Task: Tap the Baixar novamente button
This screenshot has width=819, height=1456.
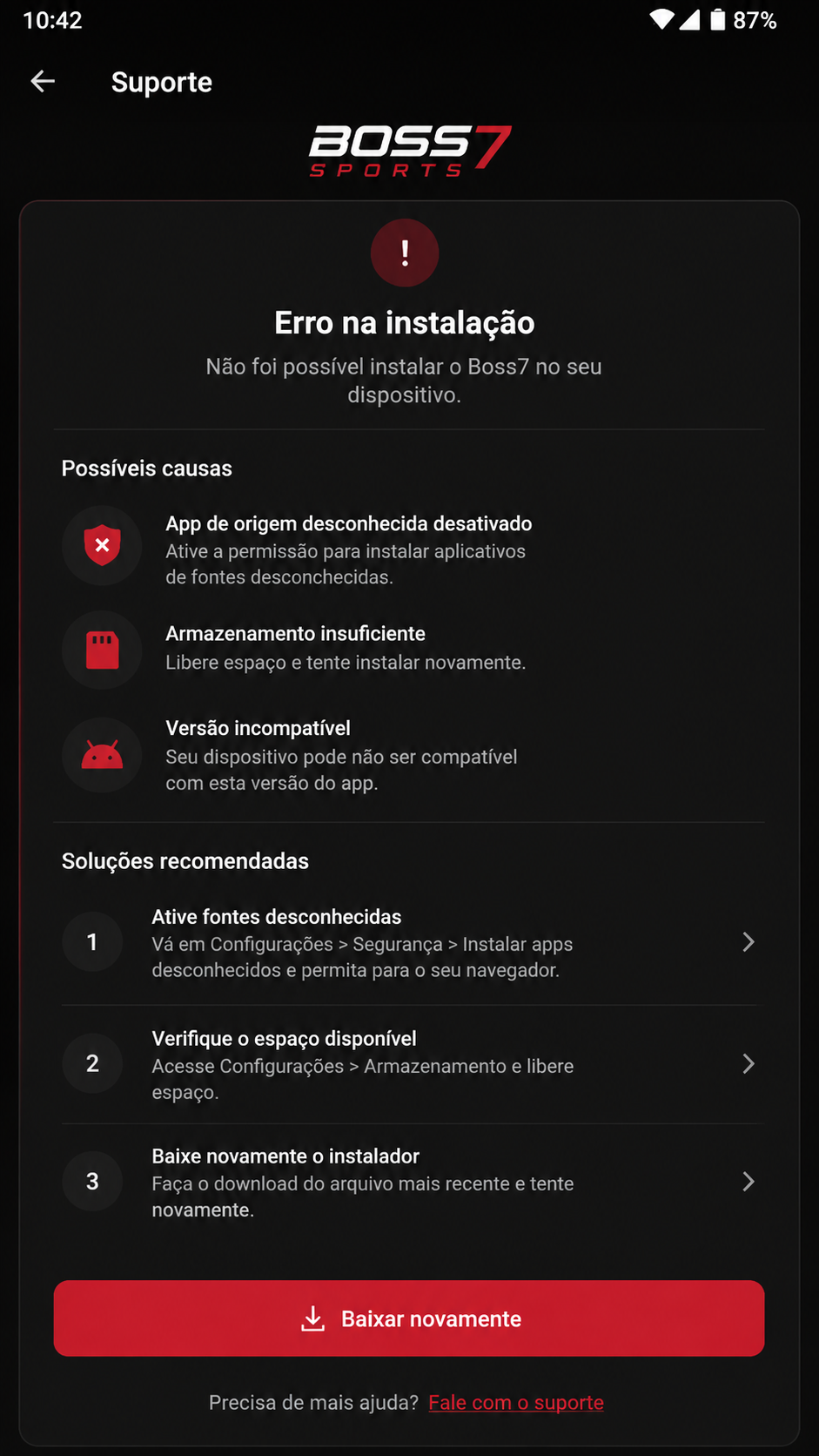Action: point(409,1318)
